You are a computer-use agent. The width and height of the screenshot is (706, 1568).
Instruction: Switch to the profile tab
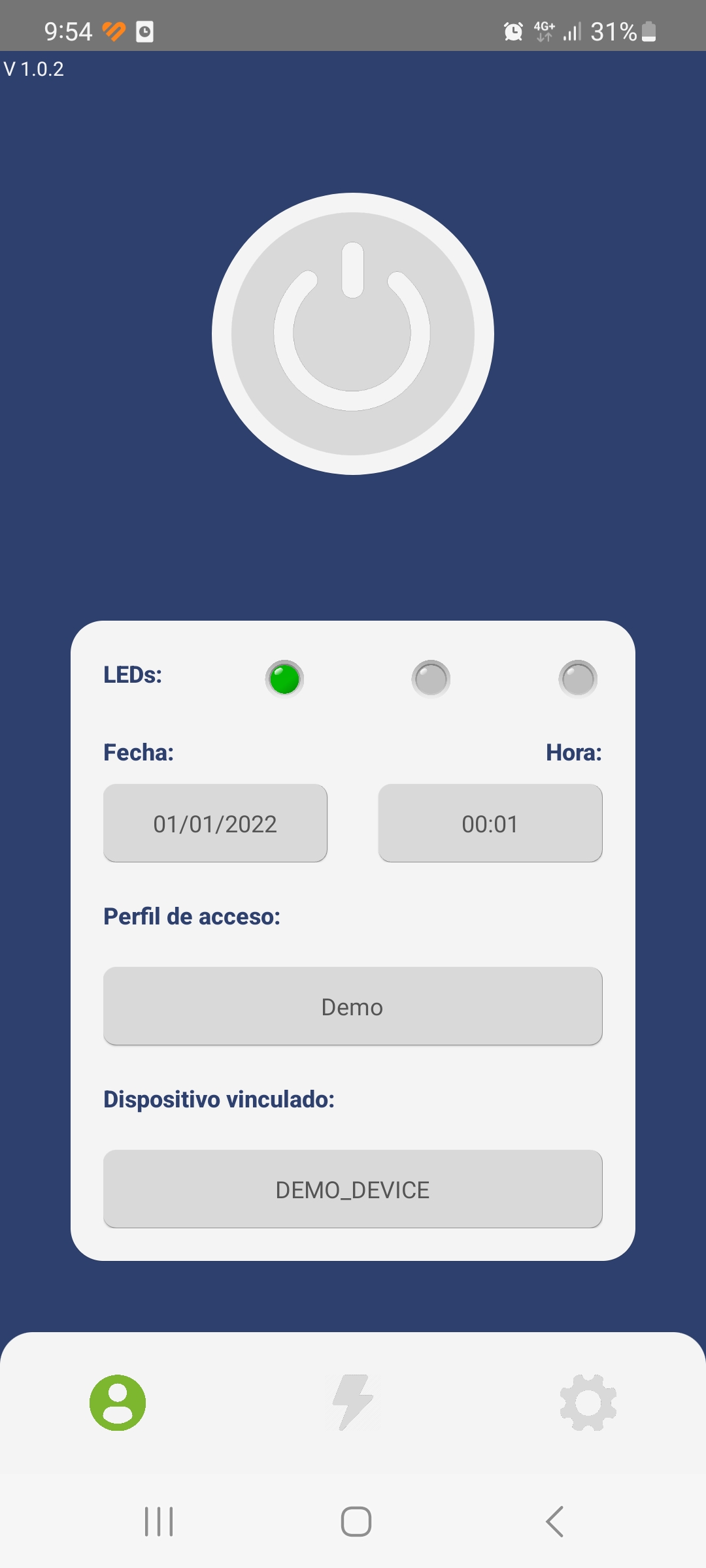(x=118, y=1403)
